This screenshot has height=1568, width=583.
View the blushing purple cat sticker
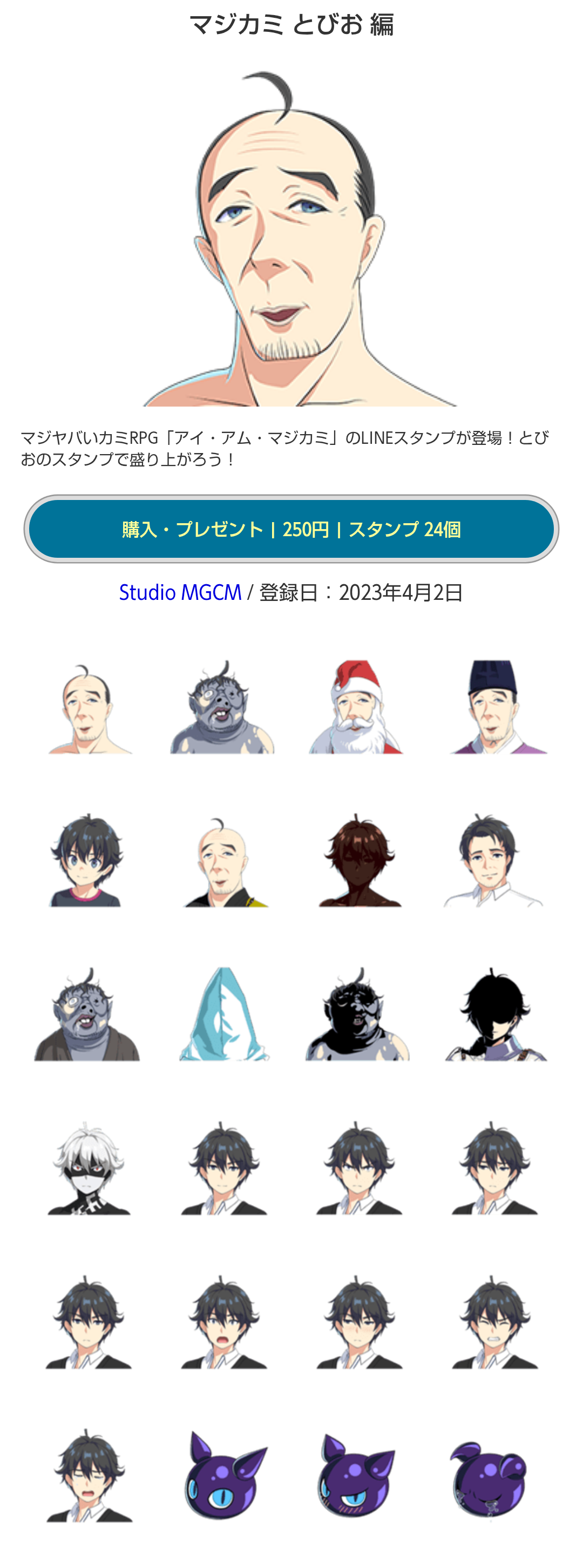[357, 1474]
